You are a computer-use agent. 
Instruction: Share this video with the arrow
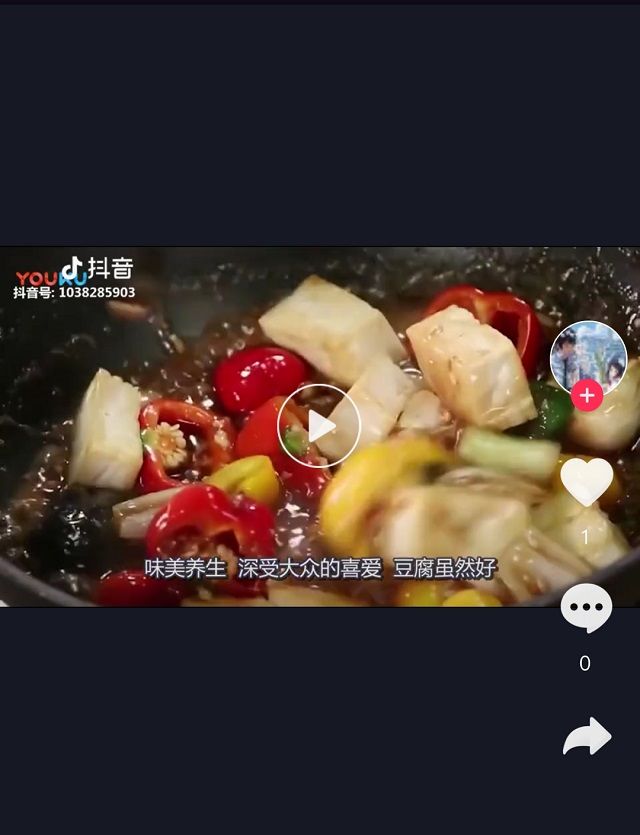(x=586, y=737)
